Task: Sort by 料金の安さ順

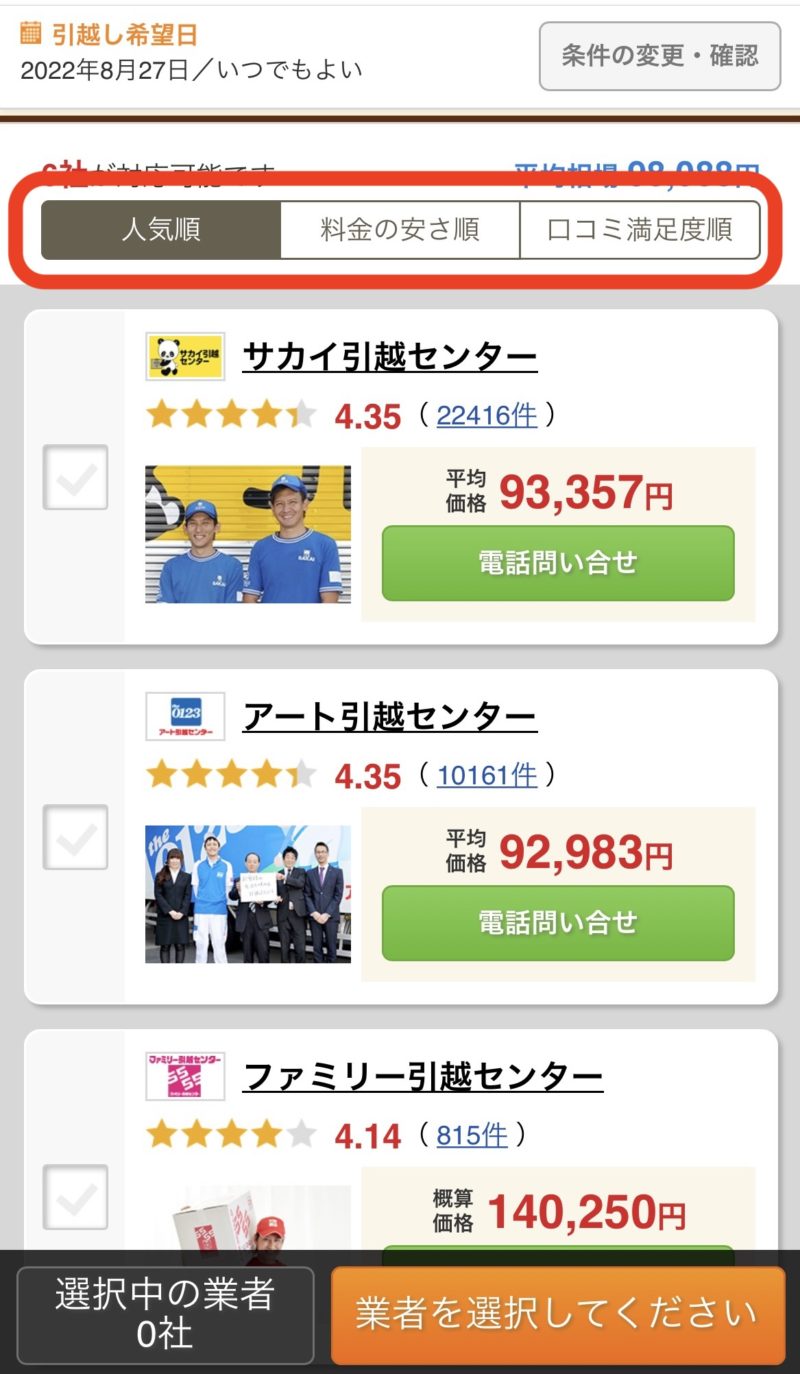Action: pos(400,230)
